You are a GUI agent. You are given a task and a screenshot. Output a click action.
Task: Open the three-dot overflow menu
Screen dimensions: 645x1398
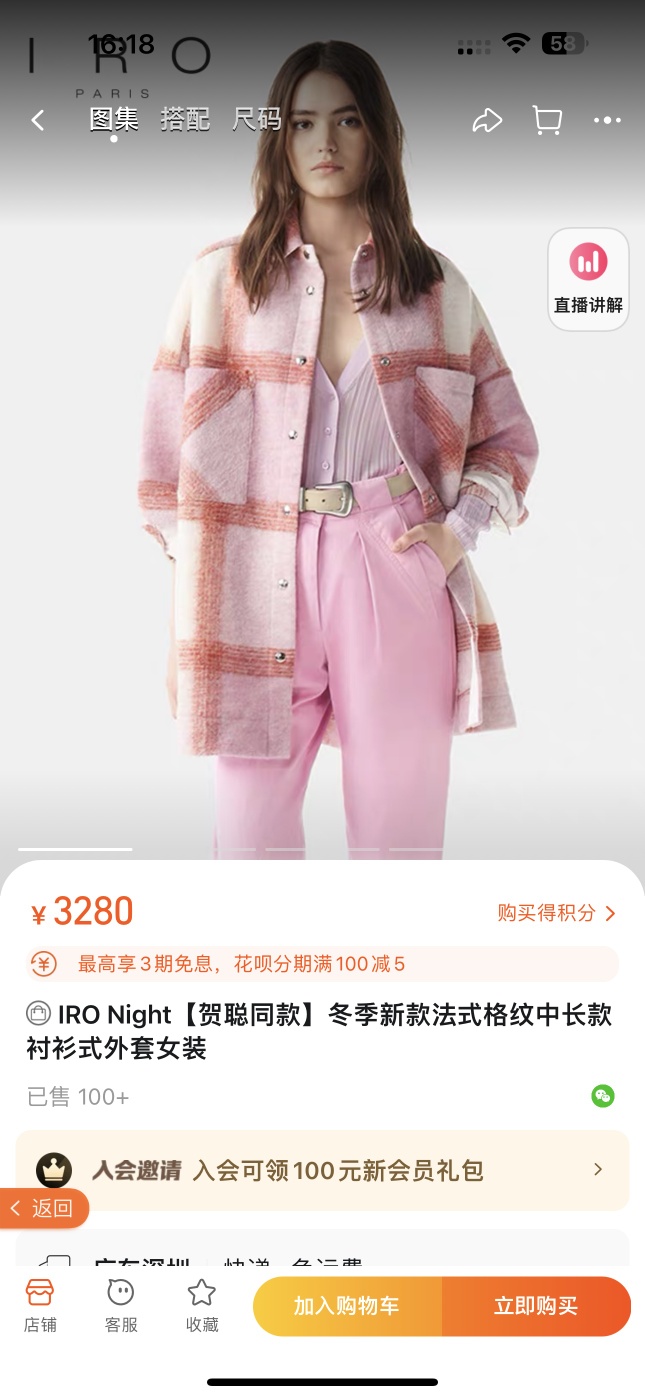(x=607, y=121)
